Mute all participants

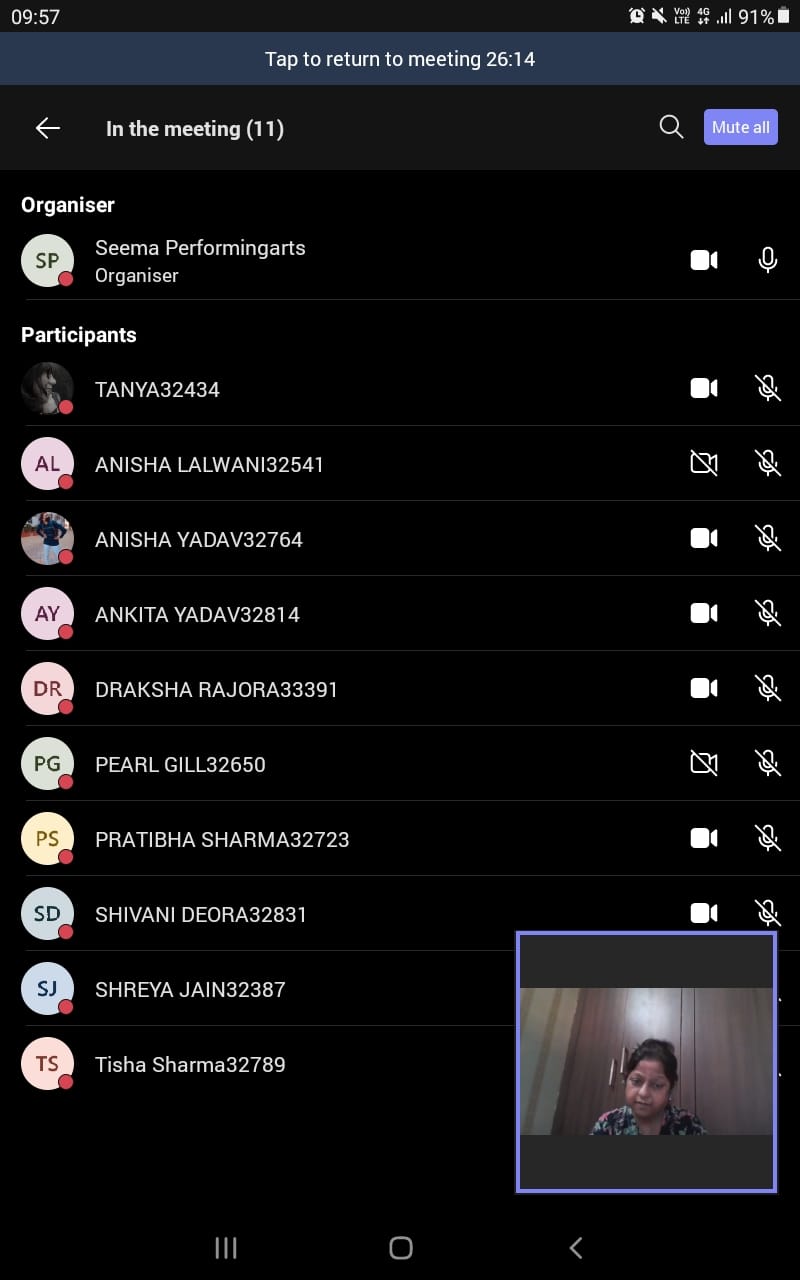[740, 127]
